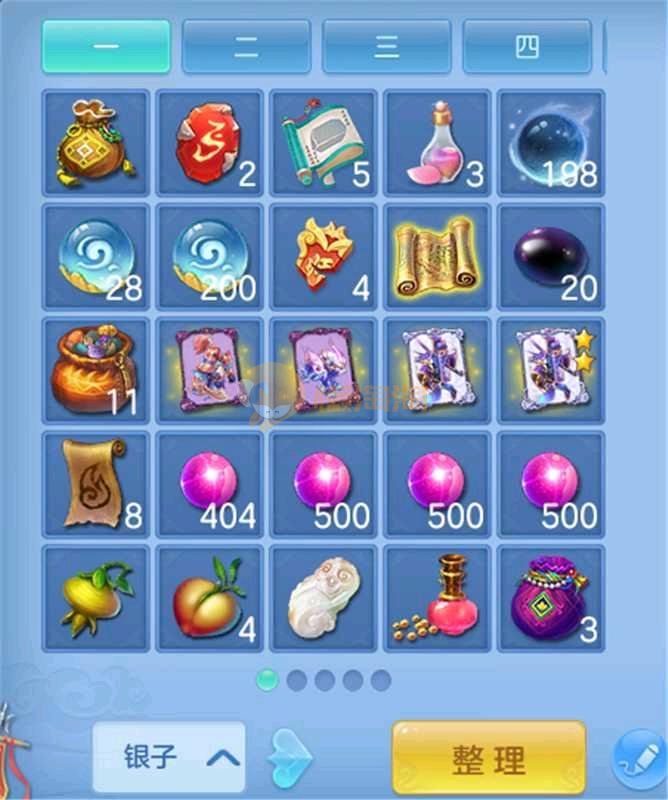The image size is (668, 800).
Task: Select the purple pouch with count 3
Action: point(551,599)
